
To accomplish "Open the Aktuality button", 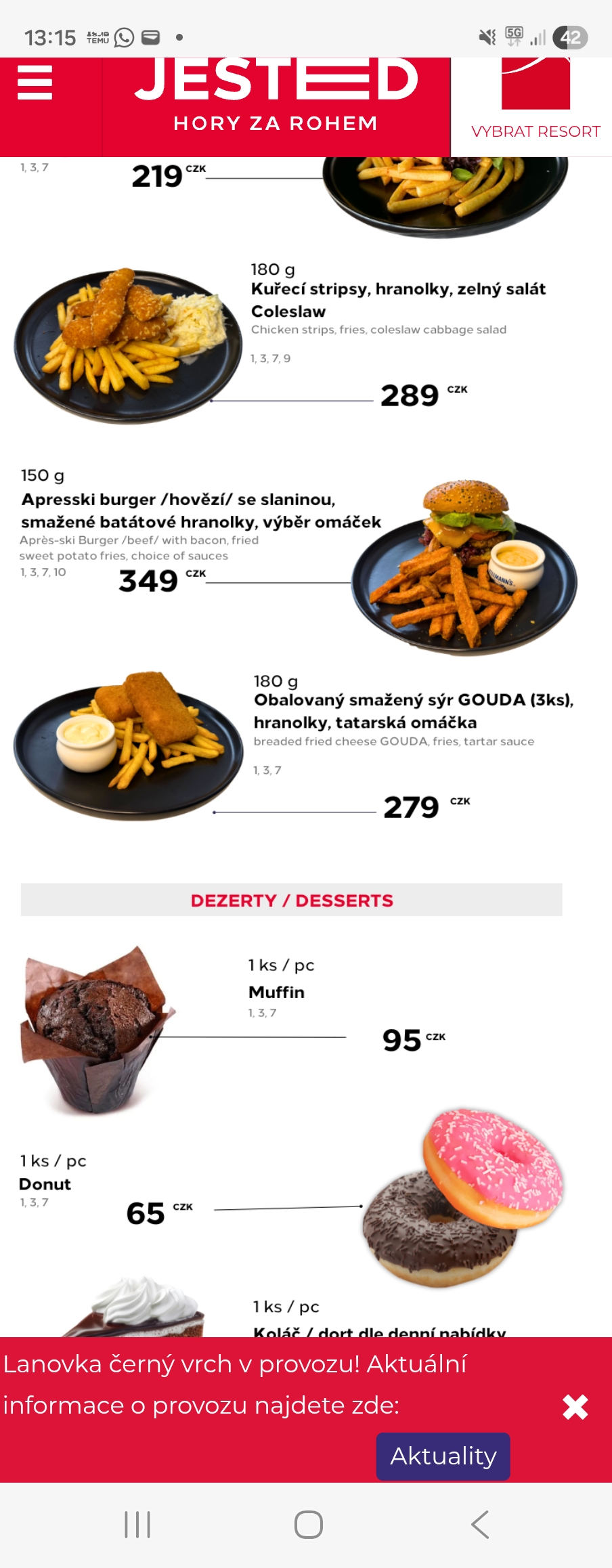I will pos(443,1456).
